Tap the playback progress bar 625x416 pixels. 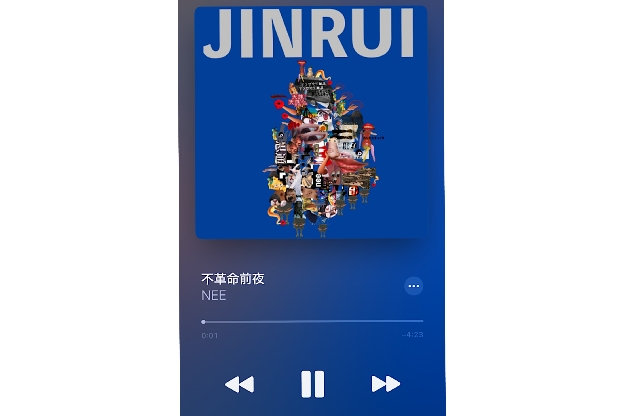point(312,321)
